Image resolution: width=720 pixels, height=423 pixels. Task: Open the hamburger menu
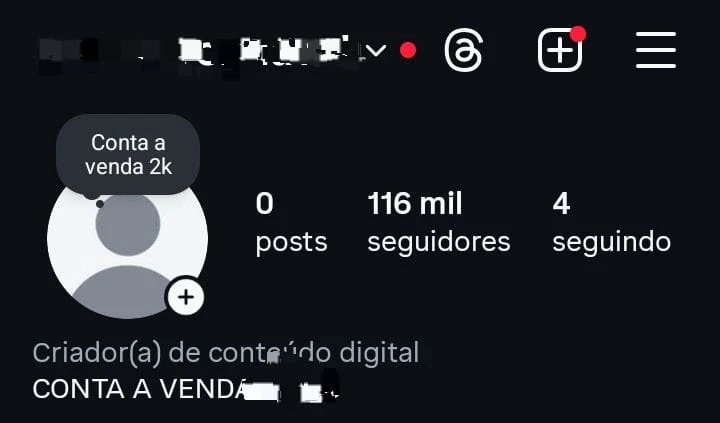coord(655,50)
